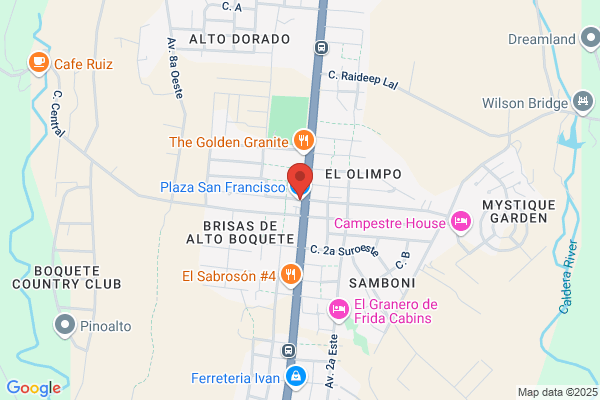Image resolution: width=600 pixels, height=400 pixels.
Task: Select The Golden Granite restaurant pin
Action: [304, 141]
